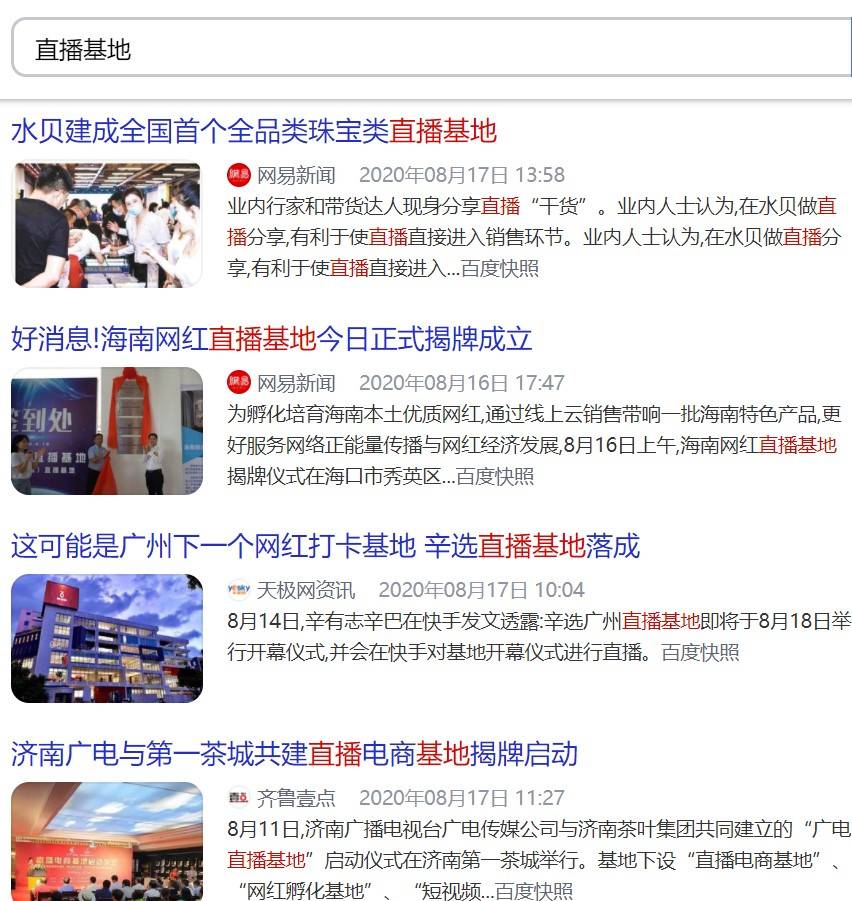852x901 pixels.
Task: Open the 辛选直播基地落成 article headline
Action: click(x=330, y=548)
